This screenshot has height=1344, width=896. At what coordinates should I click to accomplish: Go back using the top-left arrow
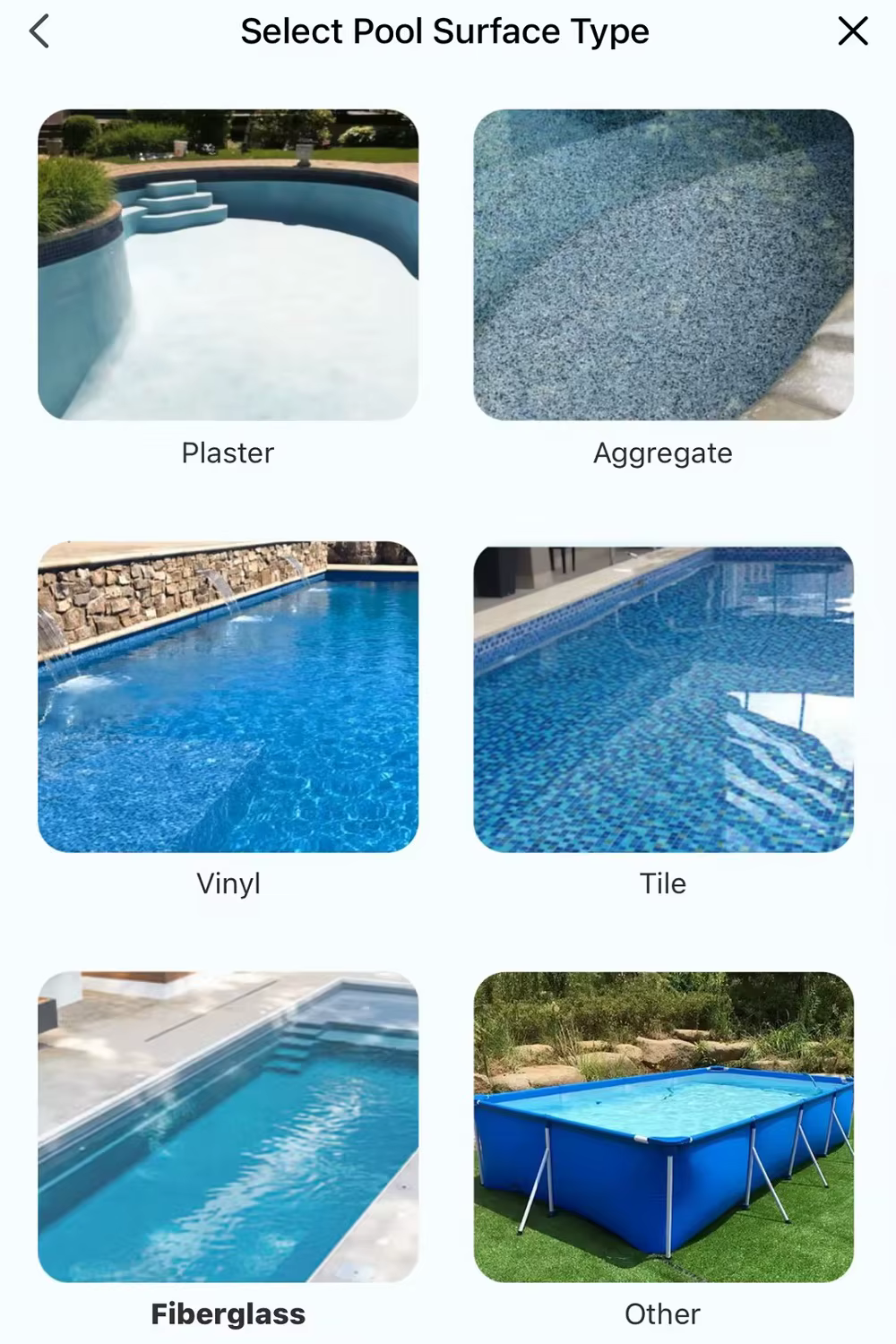39,32
